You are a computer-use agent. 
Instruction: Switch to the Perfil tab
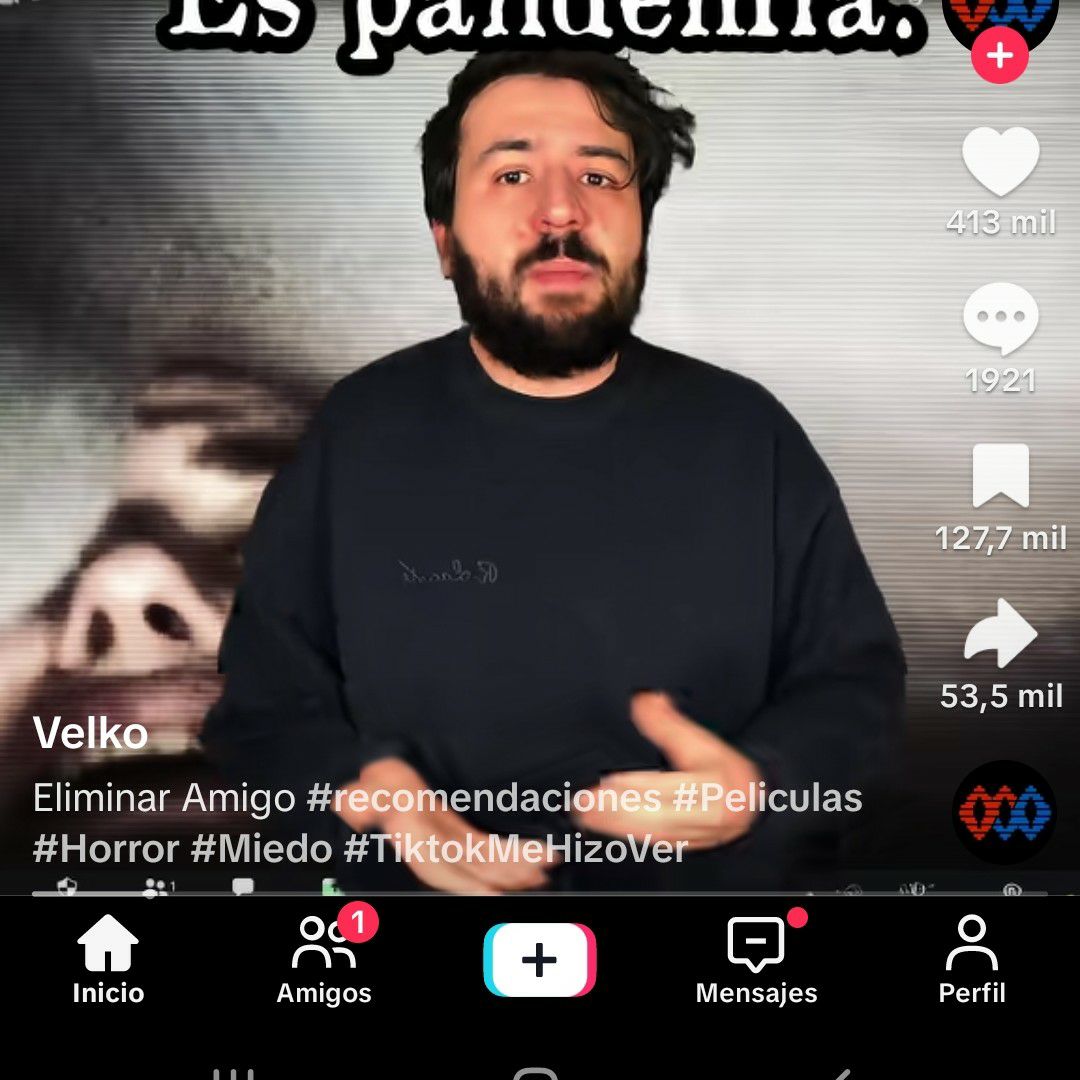(x=972, y=960)
